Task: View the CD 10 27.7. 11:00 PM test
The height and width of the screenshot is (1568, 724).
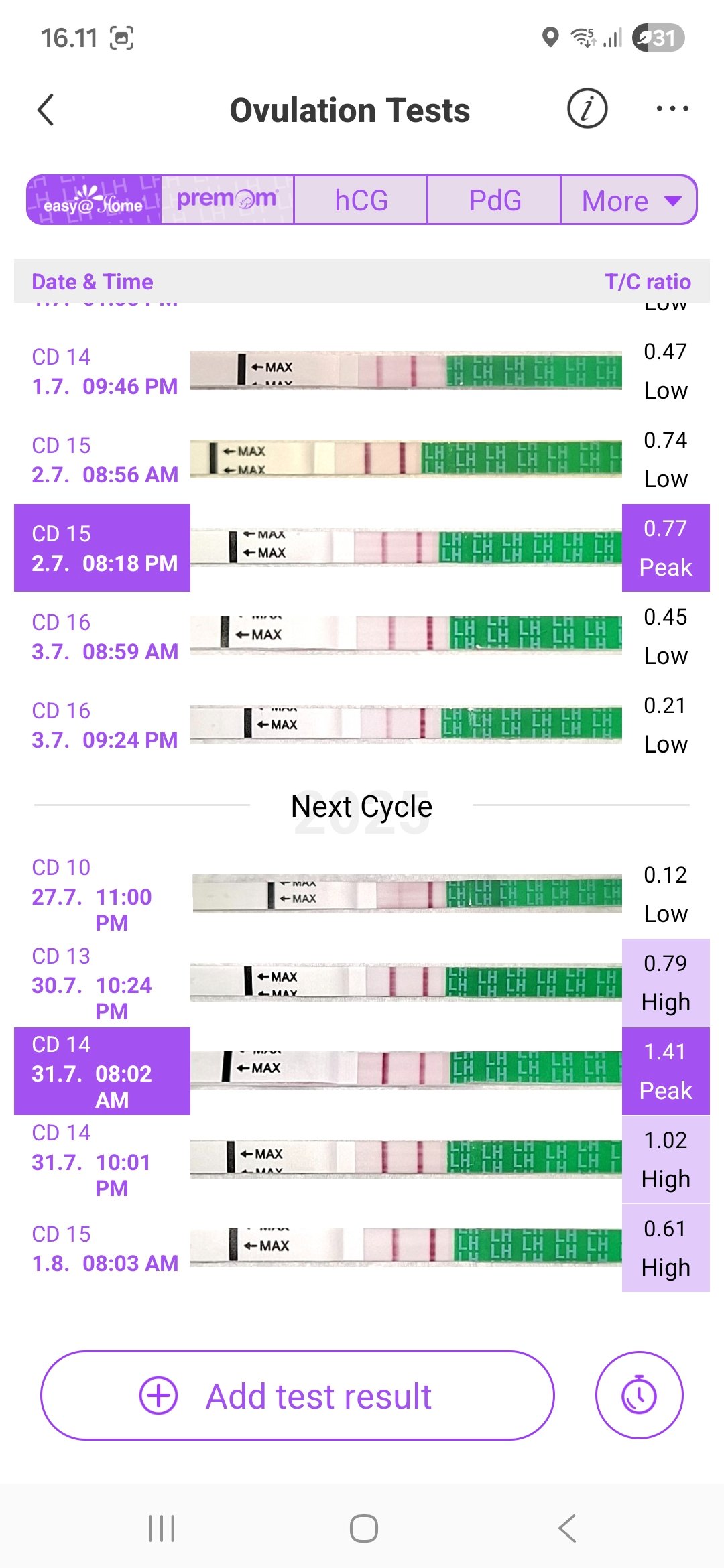Action: [x=362, y=894]
